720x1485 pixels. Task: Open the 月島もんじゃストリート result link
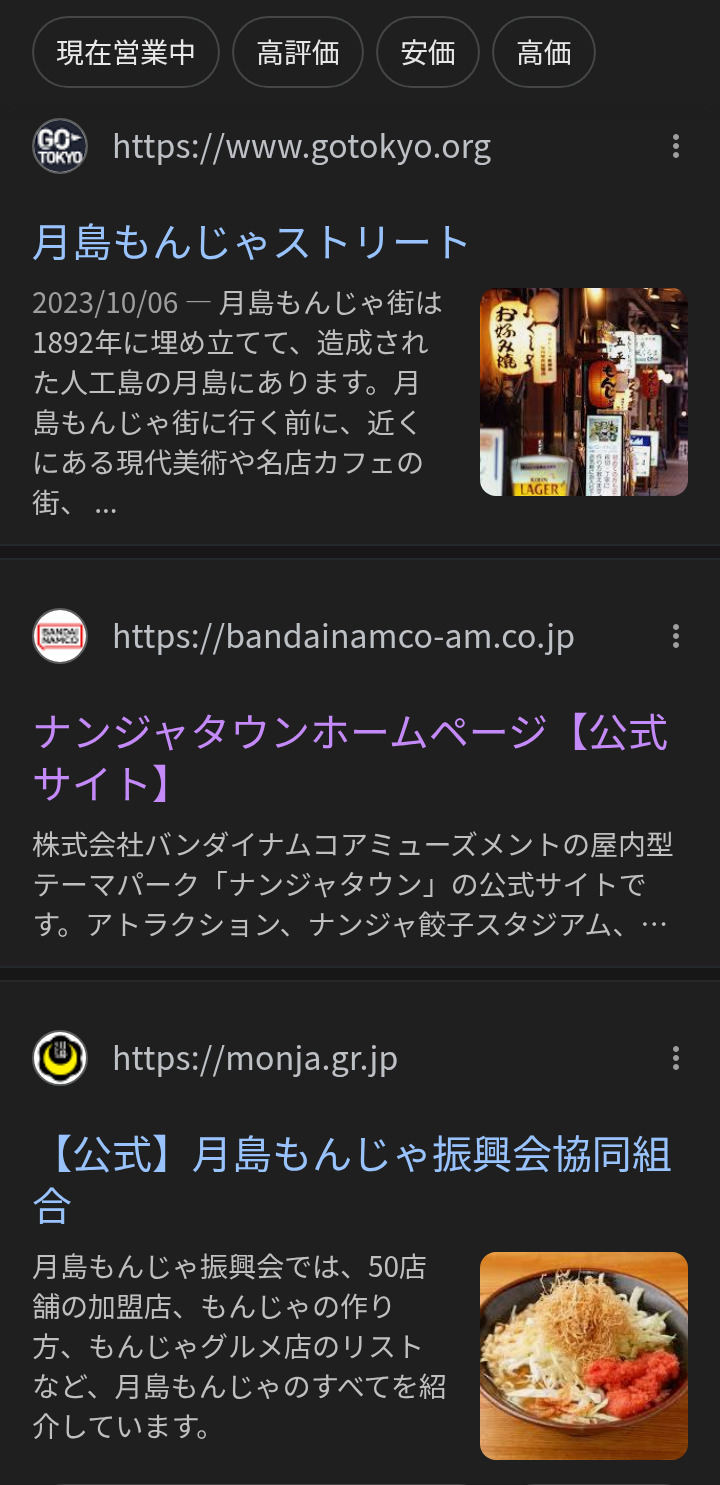point(251,242)
